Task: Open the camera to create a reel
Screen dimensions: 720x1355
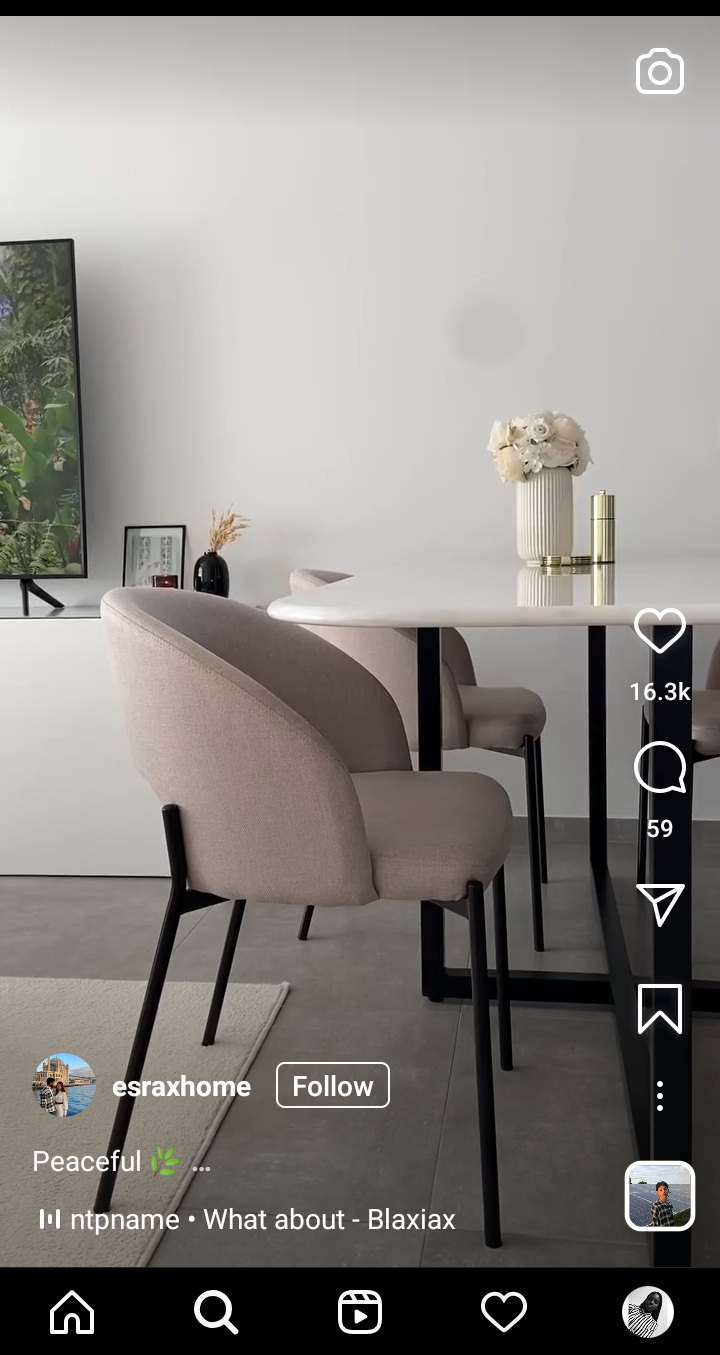Action: (659, 72)
